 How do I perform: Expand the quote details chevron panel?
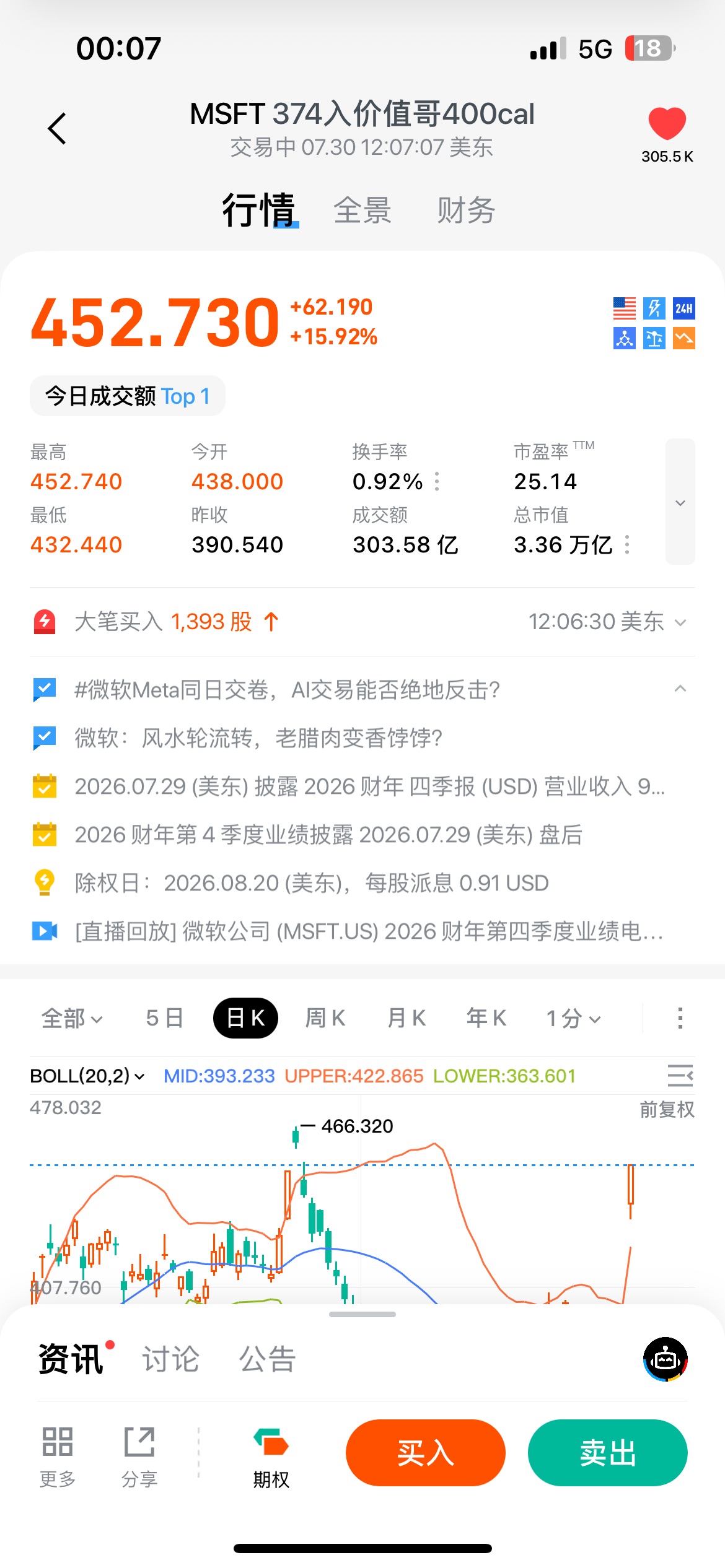pyautogui.click(x=680, y=502)
